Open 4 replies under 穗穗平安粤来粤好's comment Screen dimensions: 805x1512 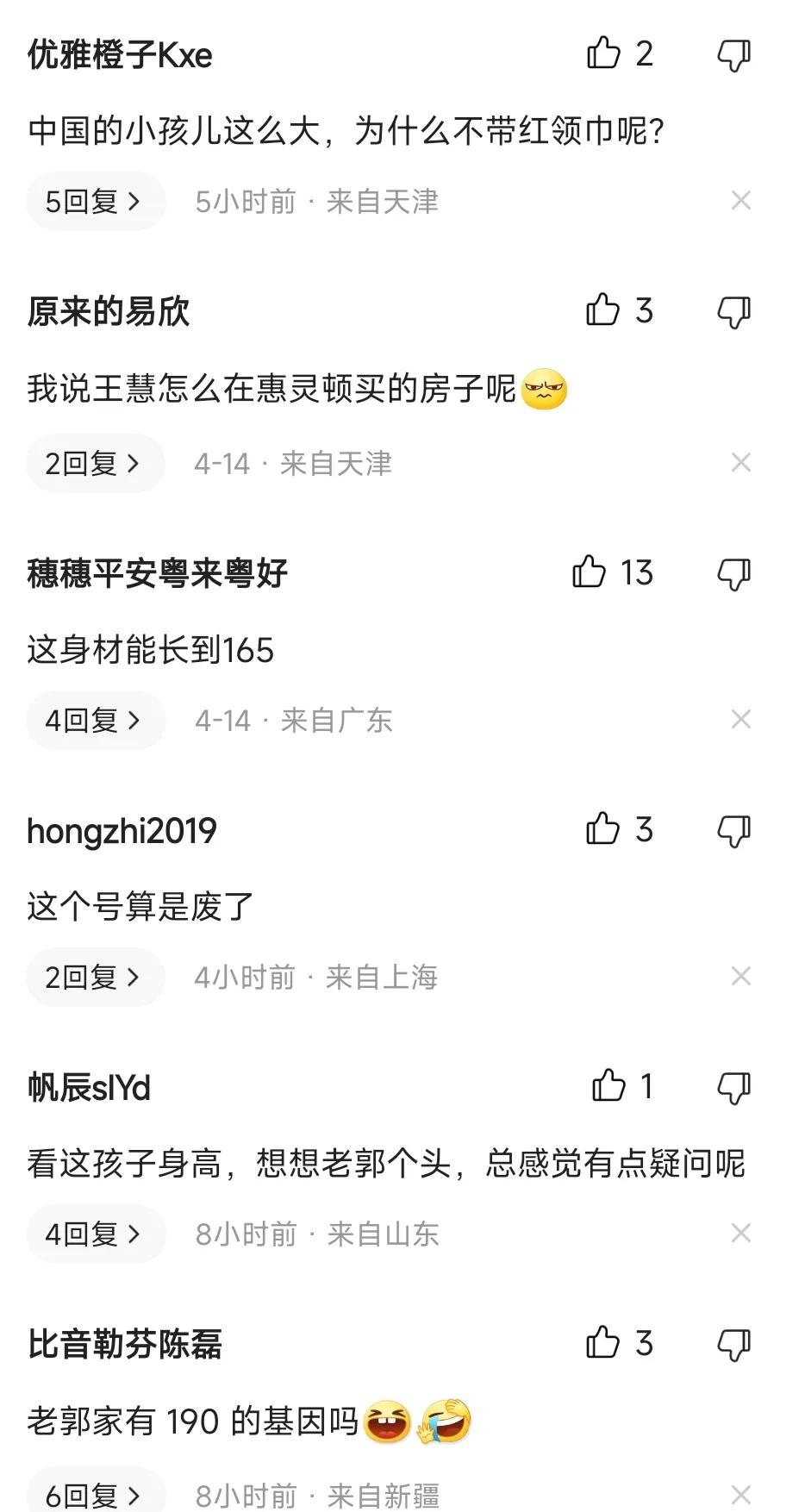coord(95,720)
